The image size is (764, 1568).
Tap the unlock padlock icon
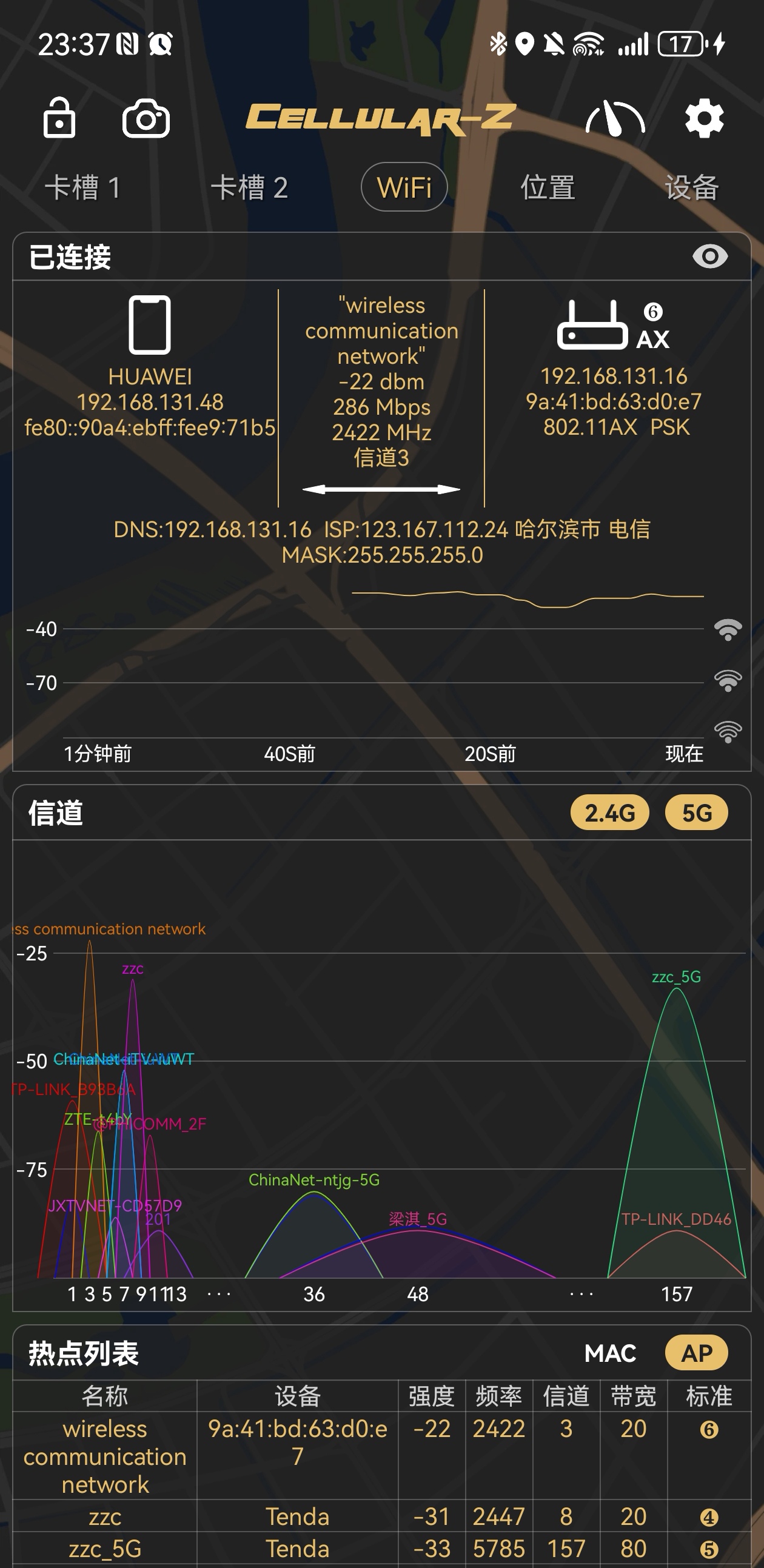[x=59, y=118]
